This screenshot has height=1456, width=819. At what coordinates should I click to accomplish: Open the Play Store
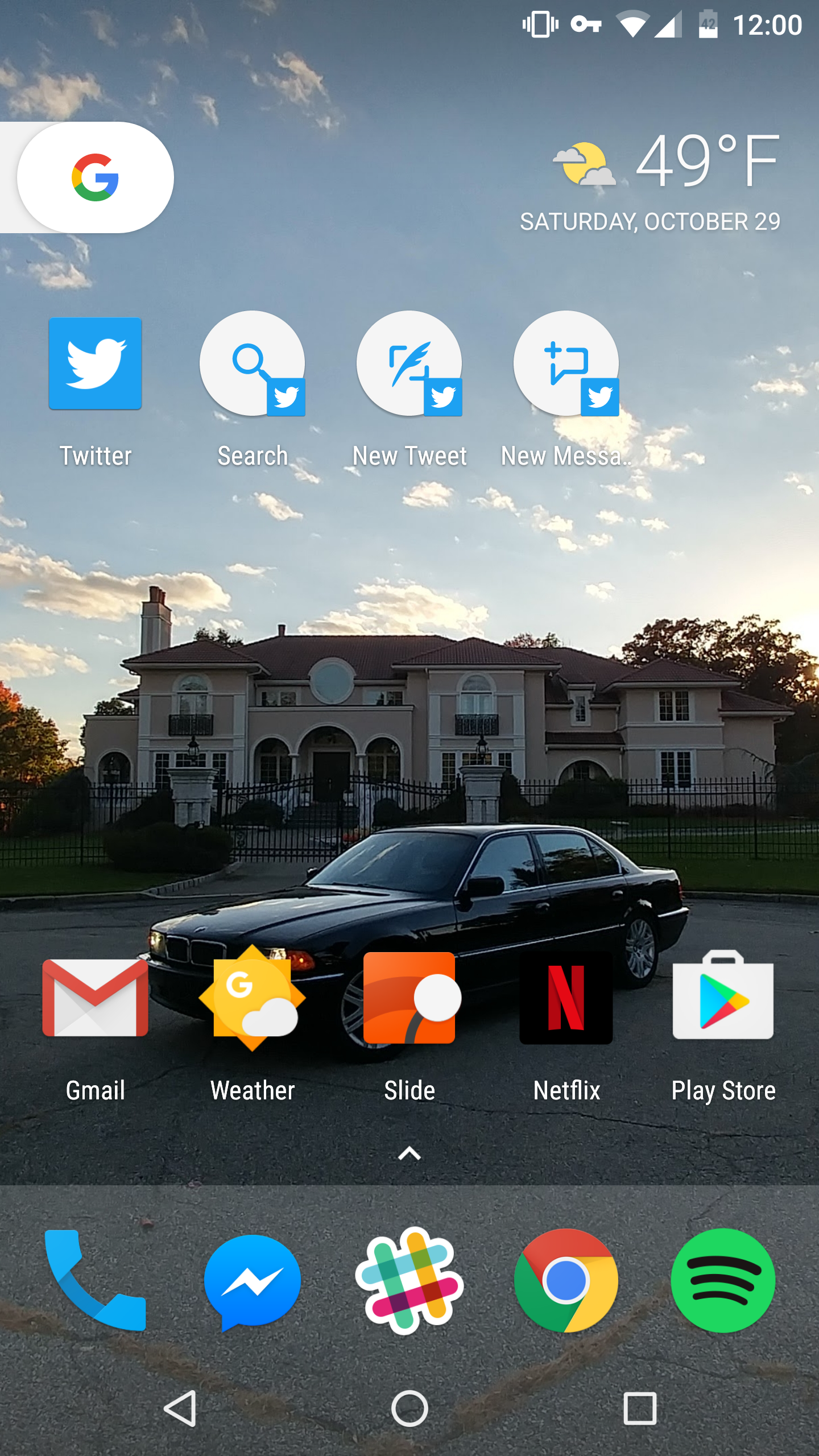[x=723, y=998]
